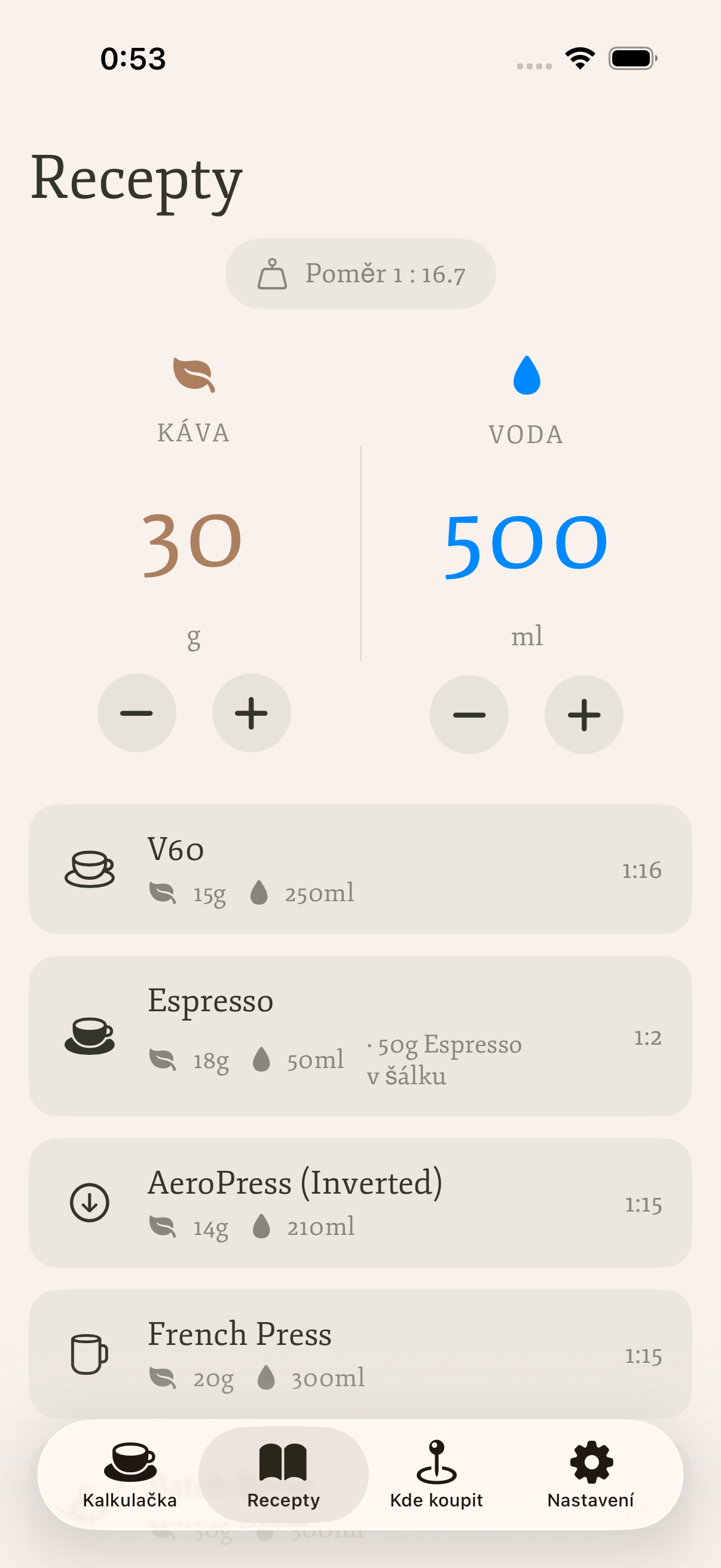Open the Poměr 1:16.7 ratio chip
The width and height of the screenshot is (721, 1568).
361,273
